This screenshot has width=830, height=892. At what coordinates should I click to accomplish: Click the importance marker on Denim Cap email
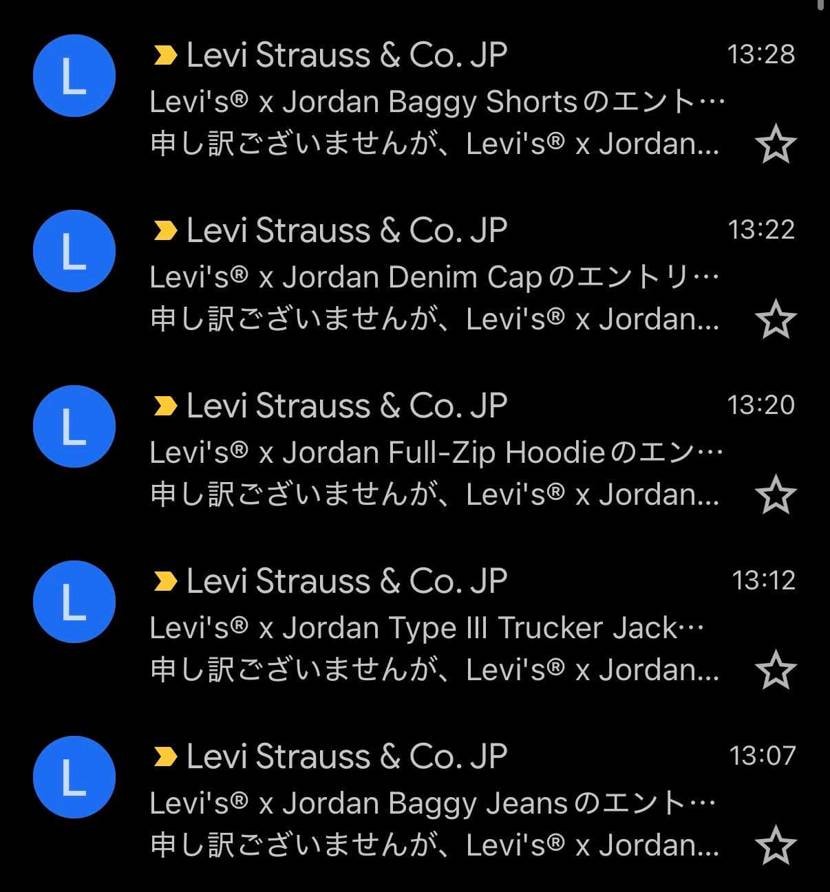coord(166,230)
